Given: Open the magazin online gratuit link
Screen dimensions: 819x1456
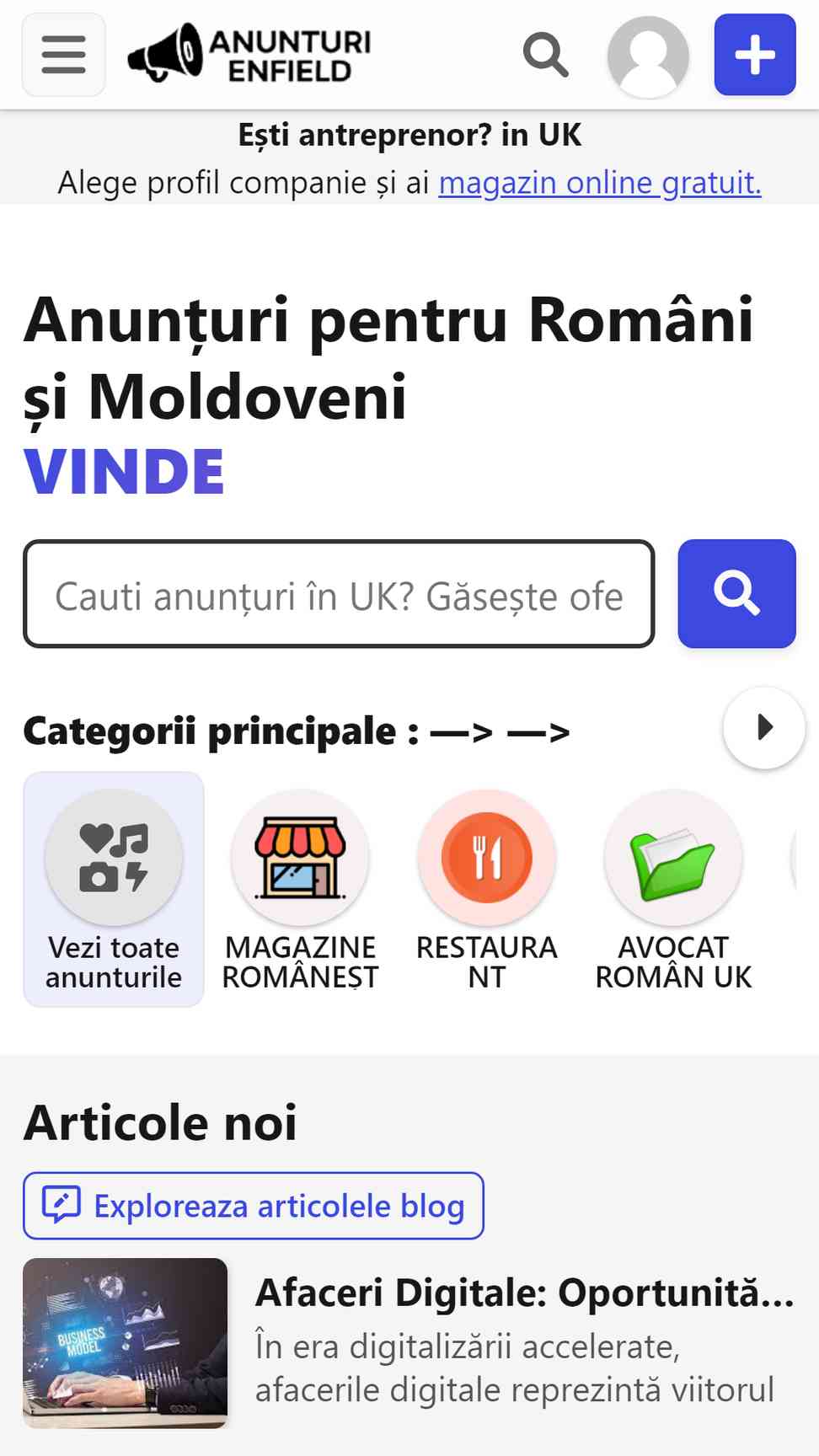Looking at the screenshot, I should [600, 182].
